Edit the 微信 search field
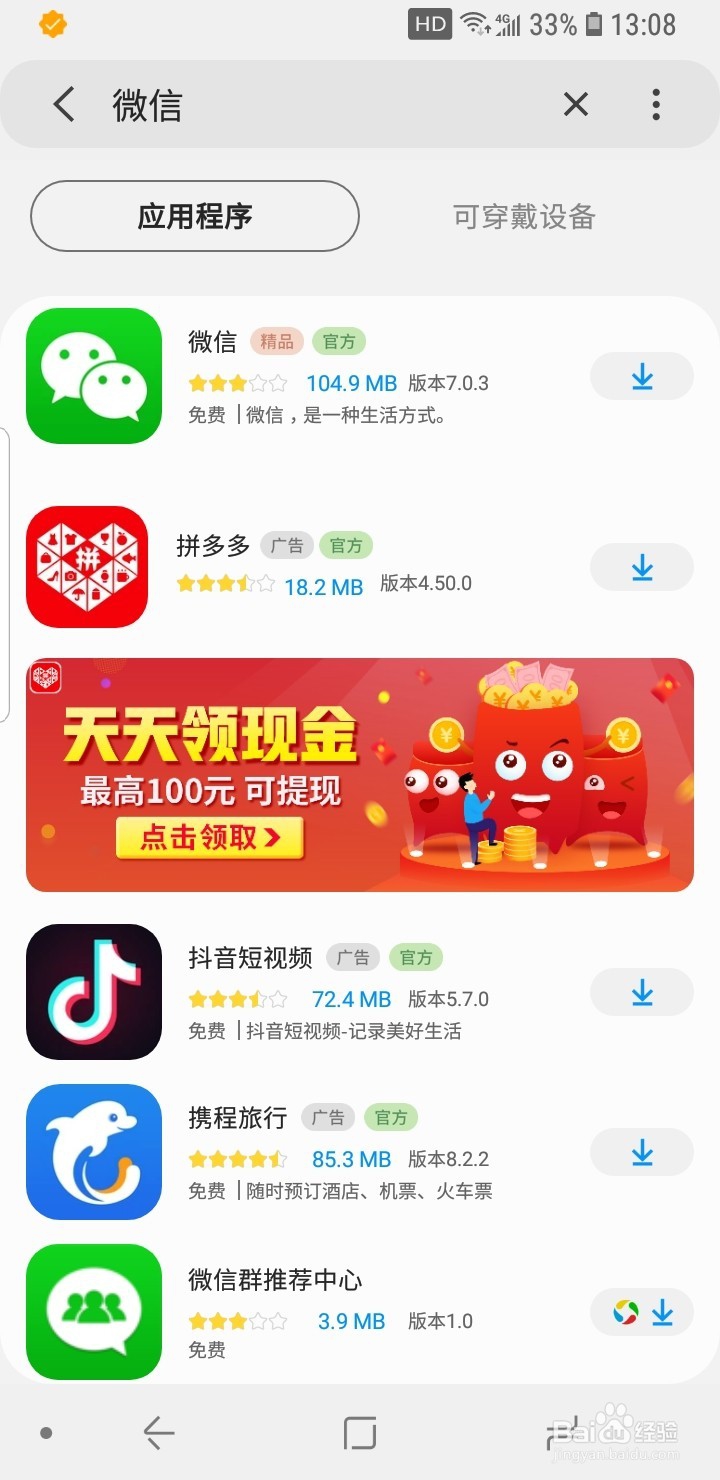 (x=320, y=105)
